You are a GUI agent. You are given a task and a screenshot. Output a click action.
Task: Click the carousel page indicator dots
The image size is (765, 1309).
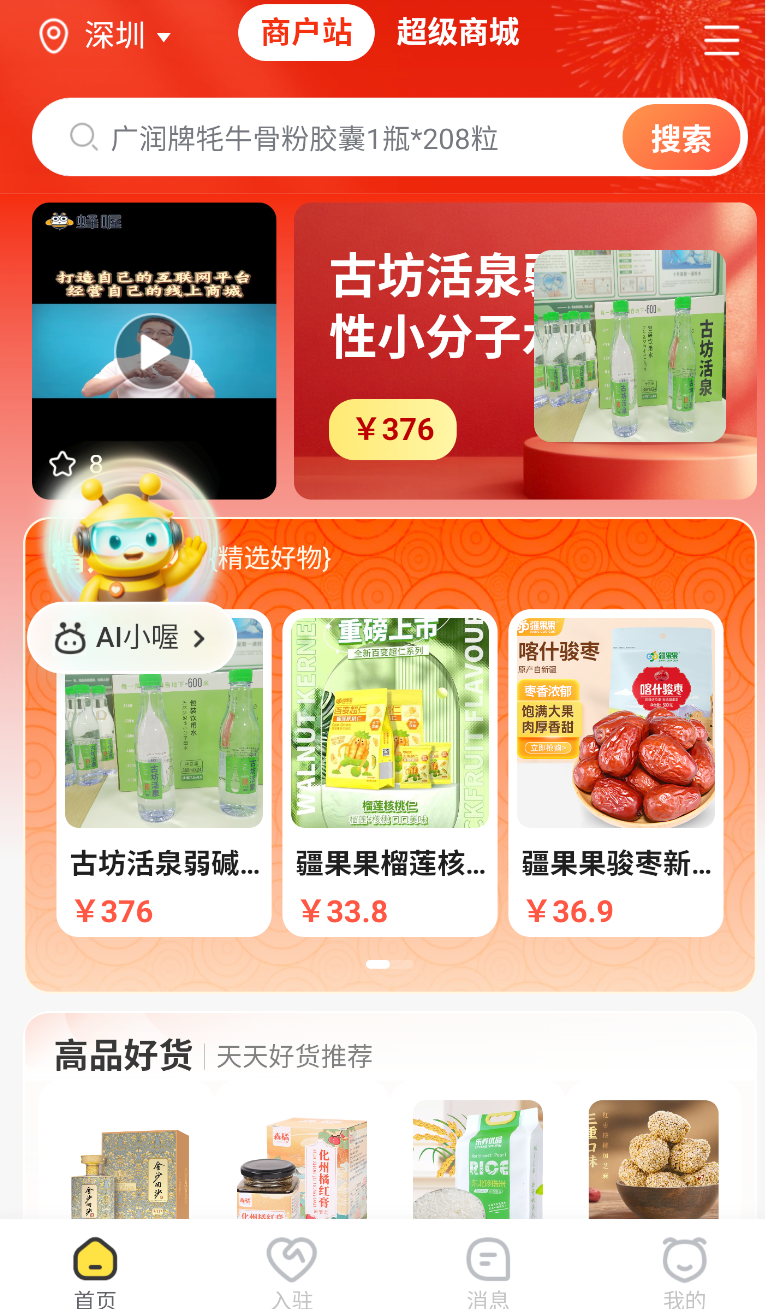389,964
